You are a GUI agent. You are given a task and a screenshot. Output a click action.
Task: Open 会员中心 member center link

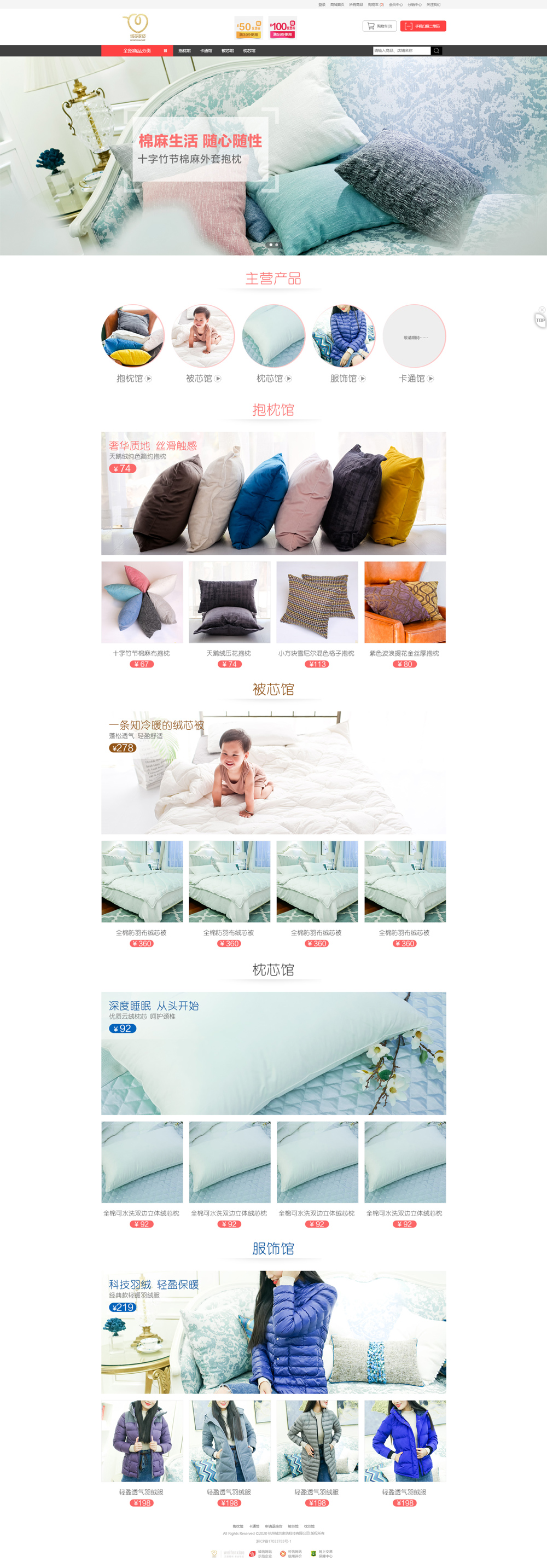click(x=395, y=4)
